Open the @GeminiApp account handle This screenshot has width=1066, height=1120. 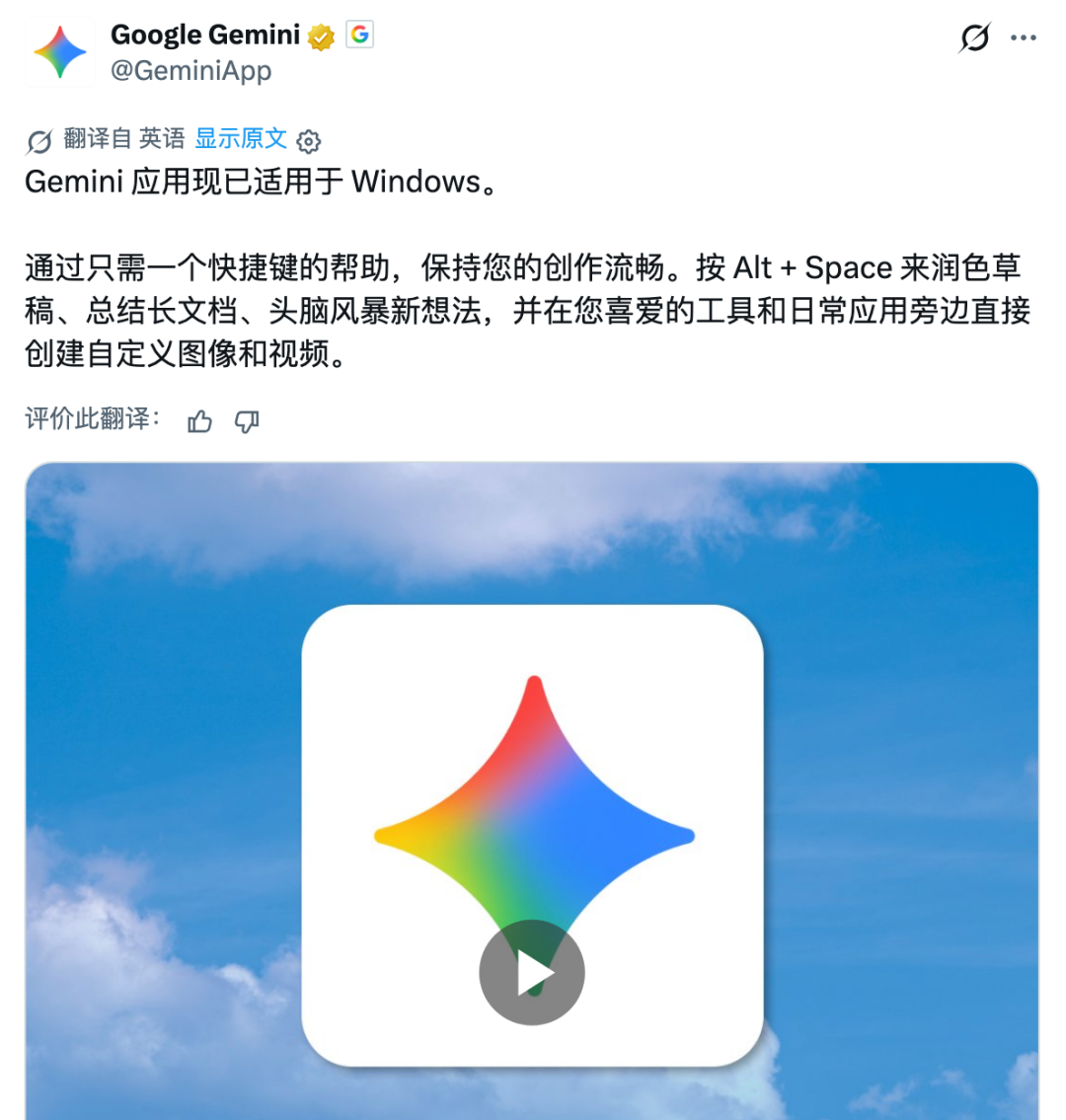[190, 71]
